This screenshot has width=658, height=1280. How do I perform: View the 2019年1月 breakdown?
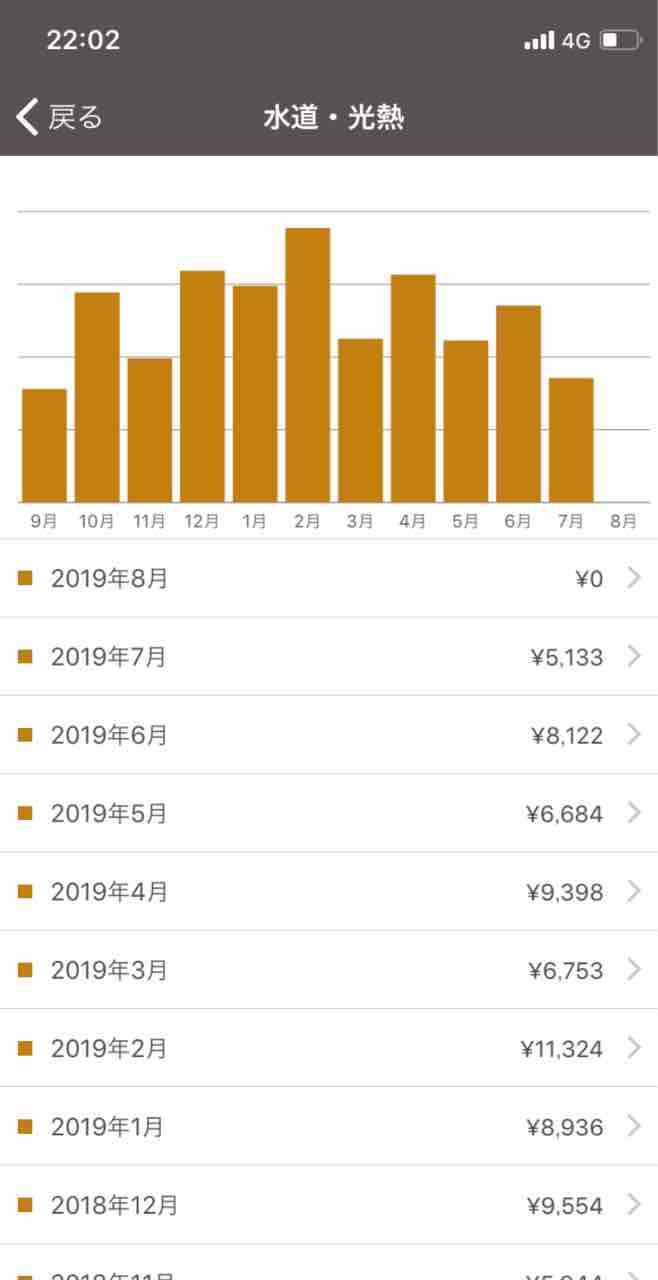click(x=328, y=1127)
